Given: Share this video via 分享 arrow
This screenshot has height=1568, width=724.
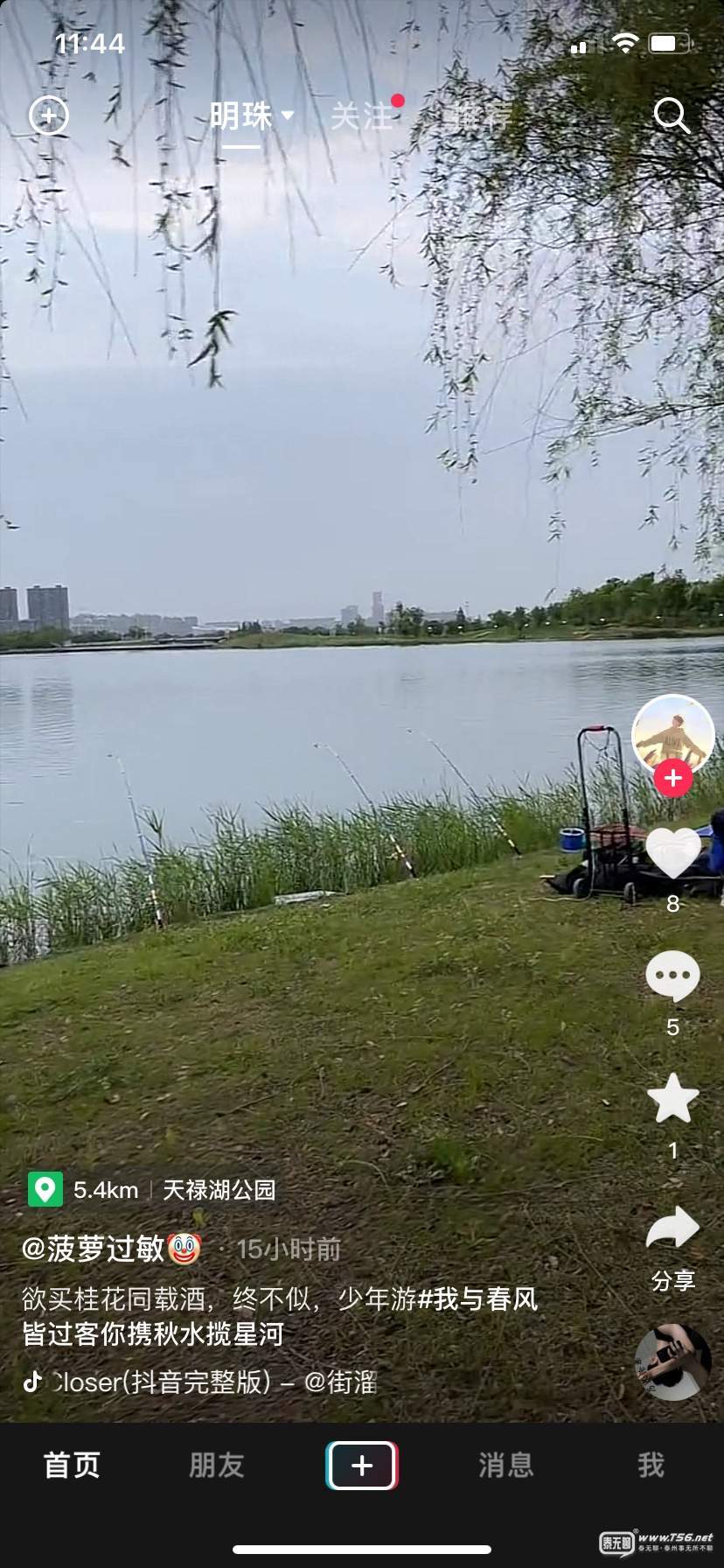Looking at the screenshot, I should (672, 1229).
